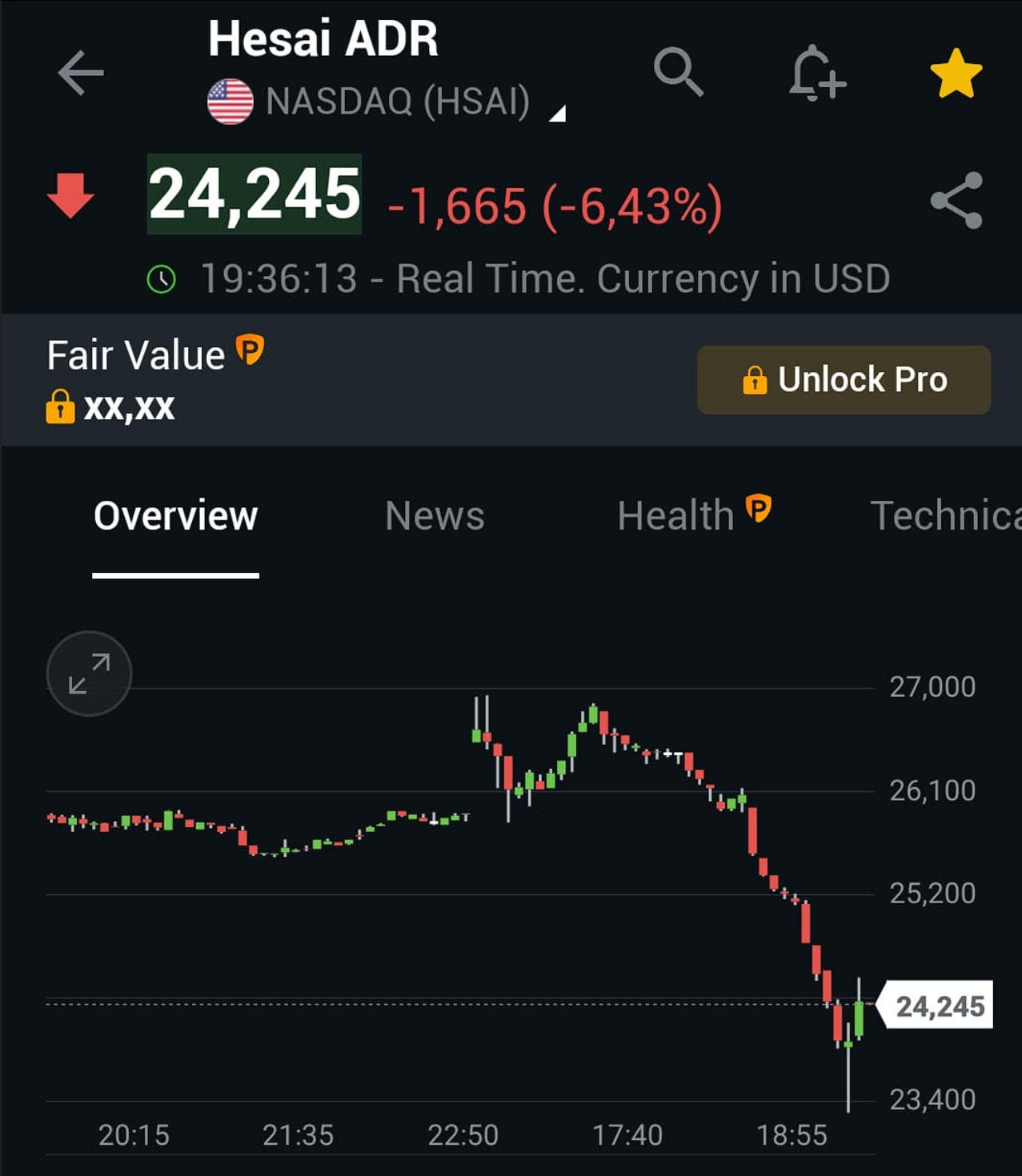Share the Hesai ADR quote
Image resolution: width=1022 pixels, height=1176 pixels.
956,200
